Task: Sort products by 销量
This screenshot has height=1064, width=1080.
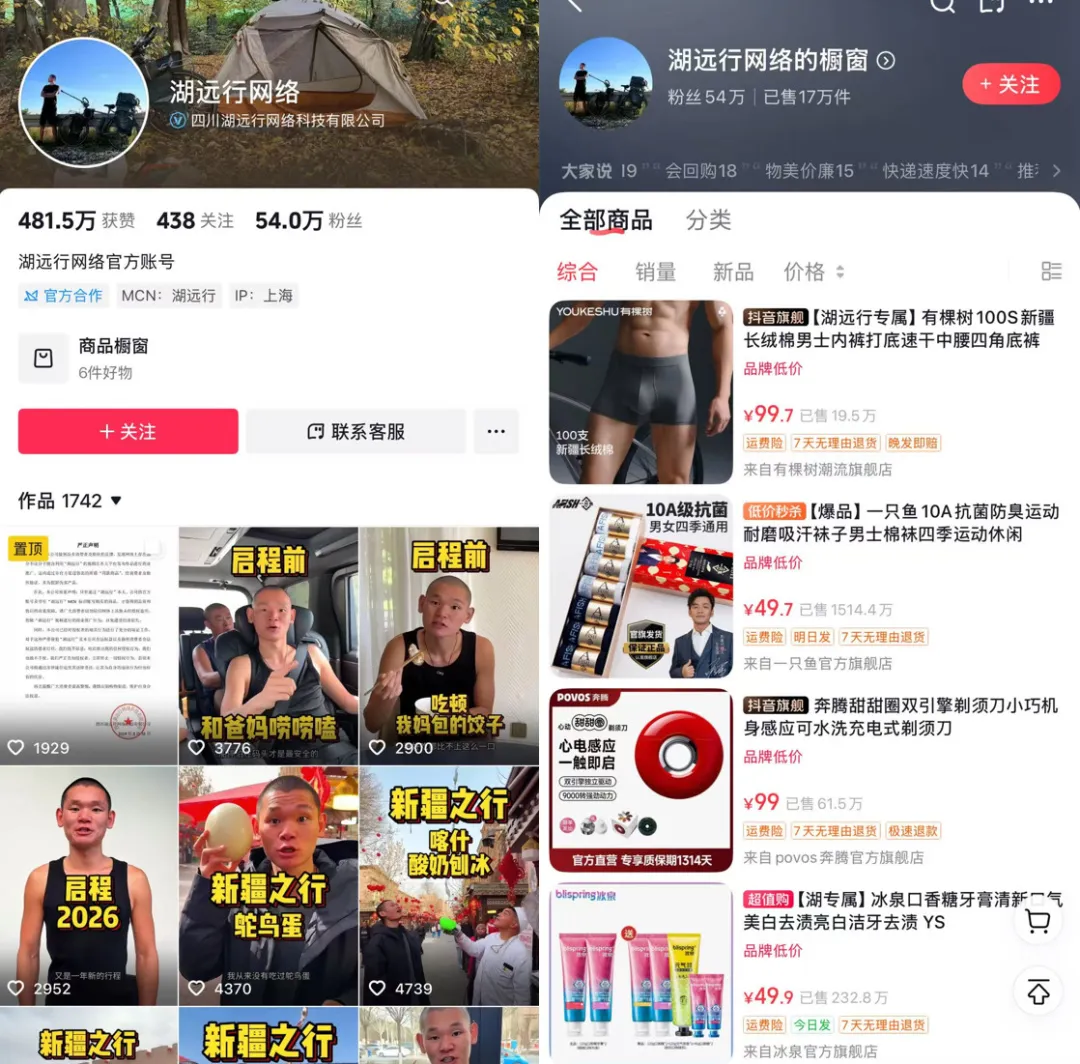Action: pos(656,272)
